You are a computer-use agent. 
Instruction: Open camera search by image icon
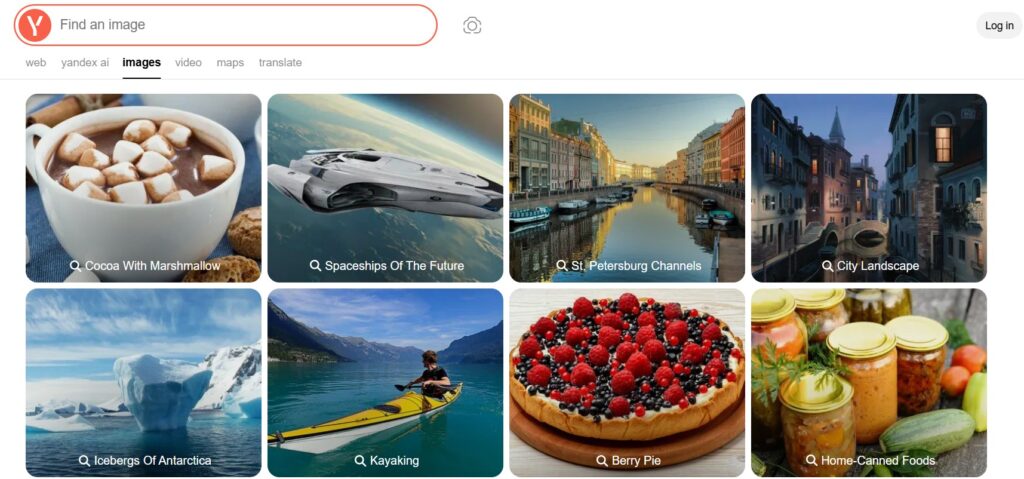472,26
